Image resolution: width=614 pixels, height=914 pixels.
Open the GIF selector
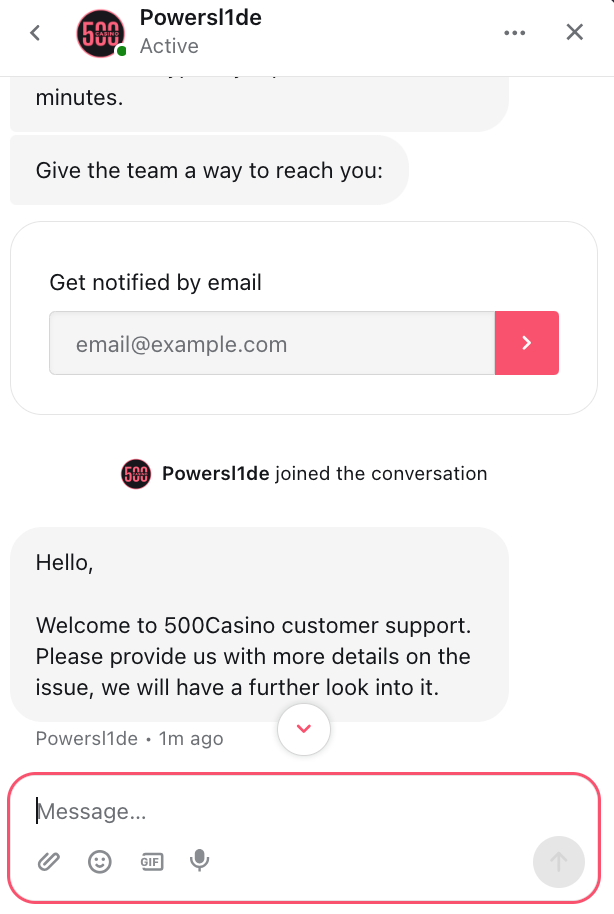[x=151, y=861]
